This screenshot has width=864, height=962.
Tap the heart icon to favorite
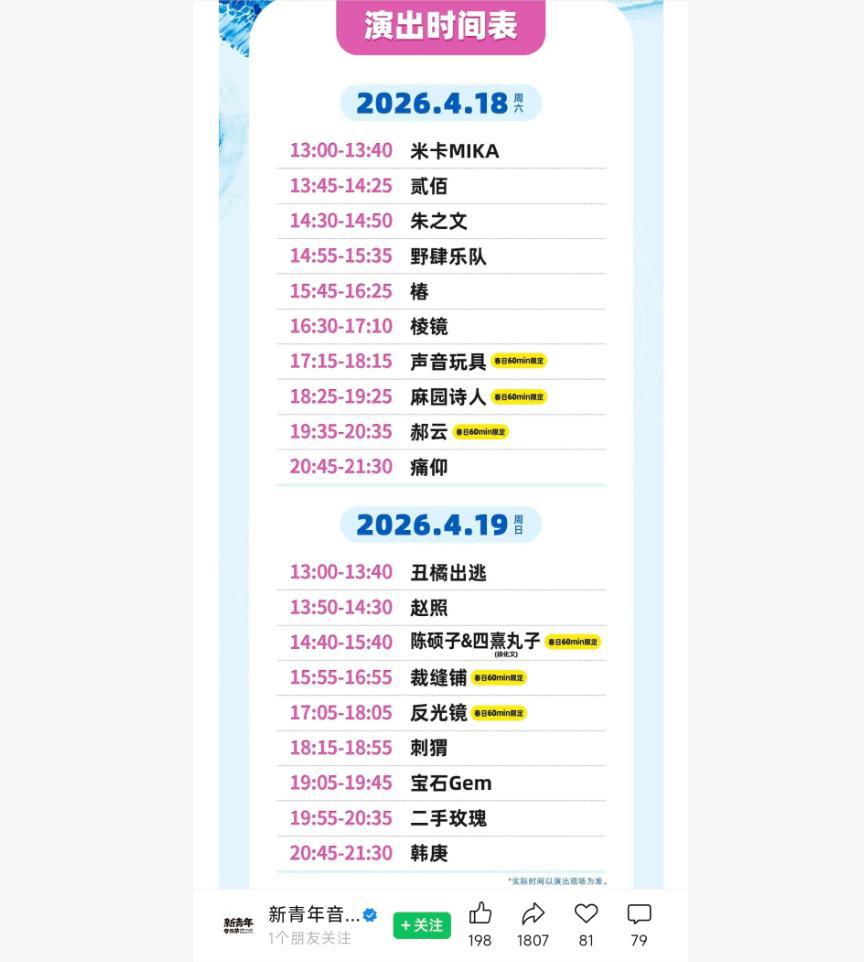click(586, 914)
